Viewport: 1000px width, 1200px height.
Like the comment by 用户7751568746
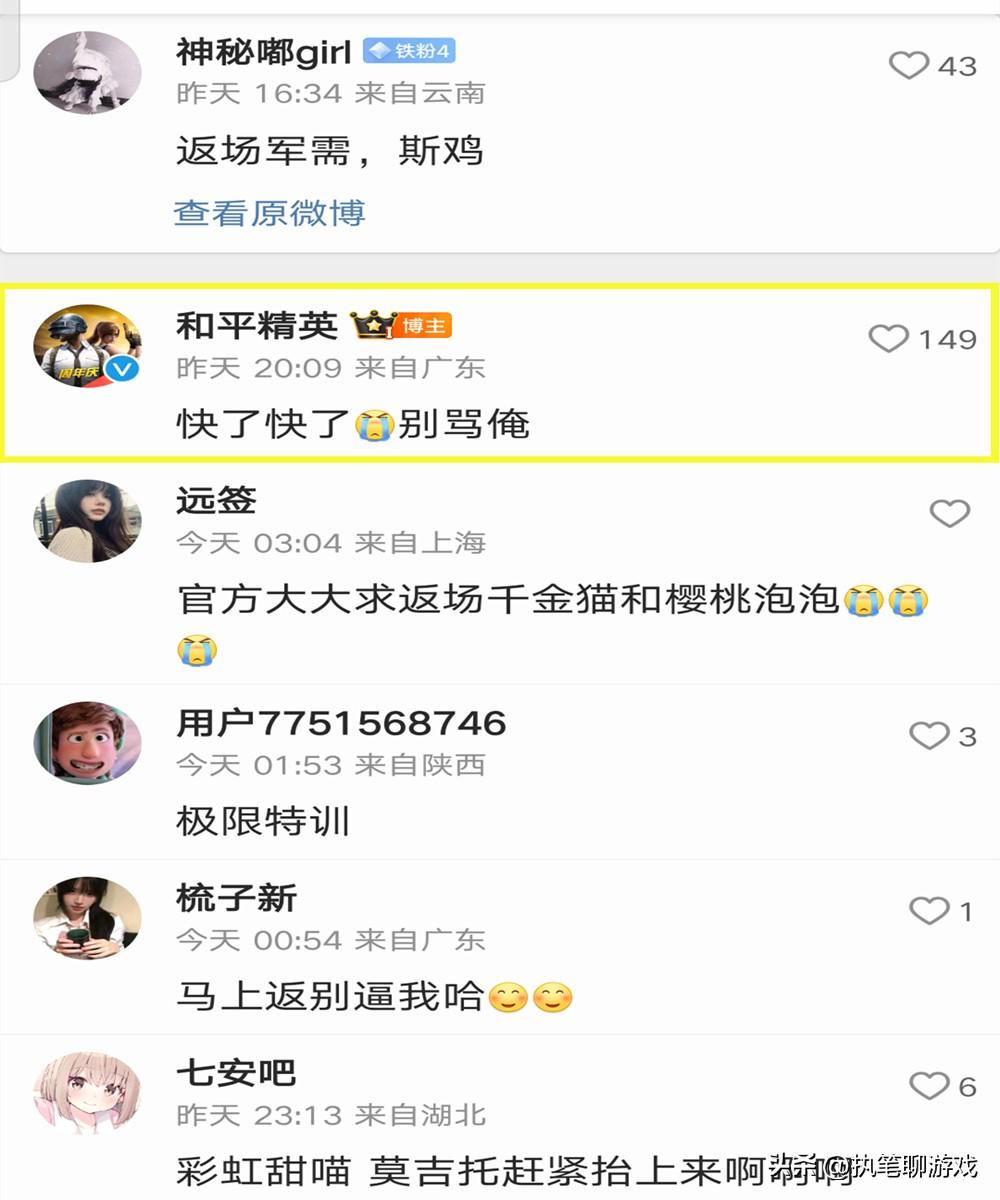929,736
